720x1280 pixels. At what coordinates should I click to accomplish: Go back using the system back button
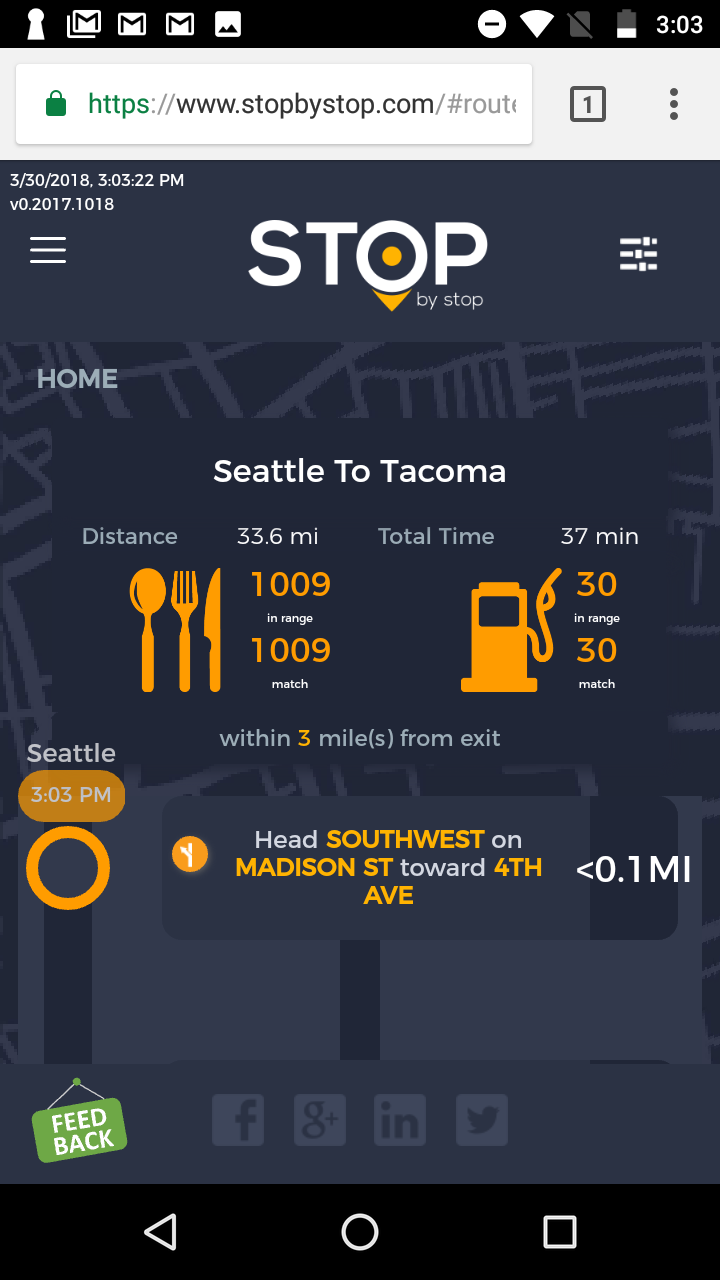point(160,1232)
